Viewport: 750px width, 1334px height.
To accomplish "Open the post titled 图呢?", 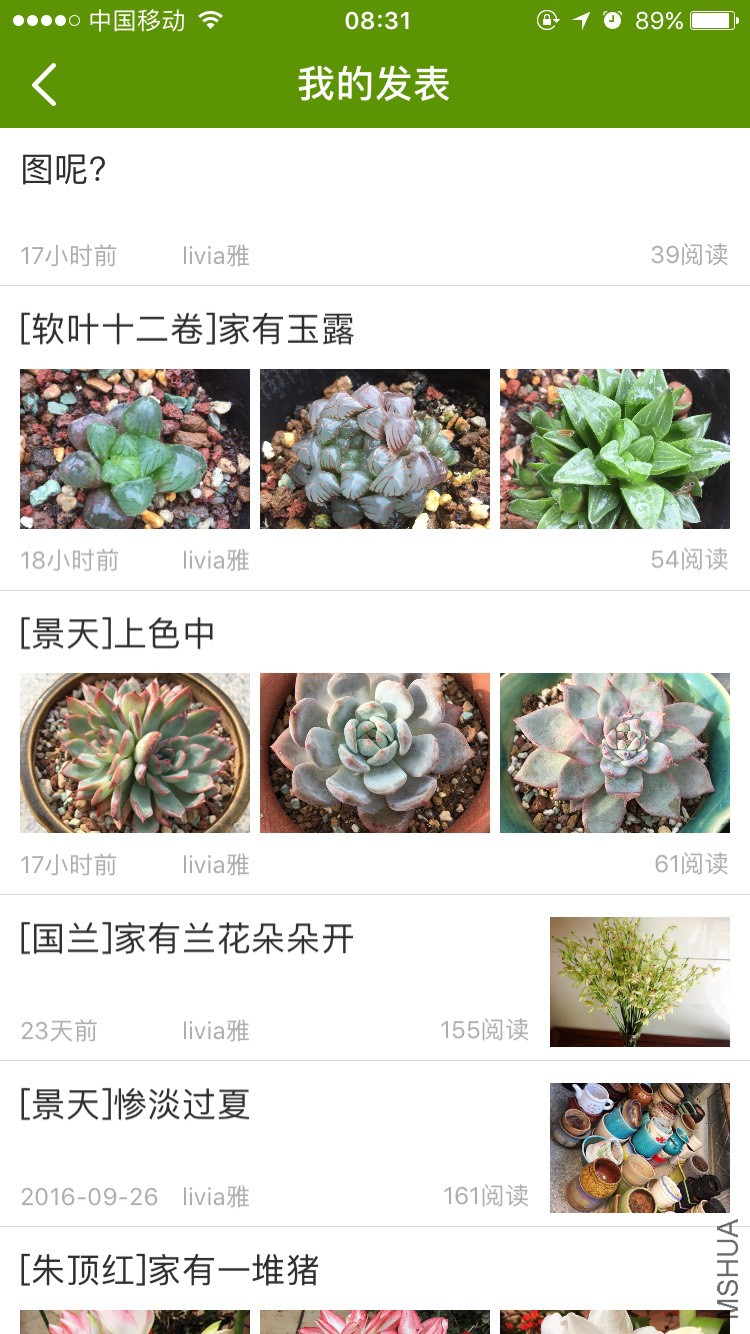I will [64, 171].
